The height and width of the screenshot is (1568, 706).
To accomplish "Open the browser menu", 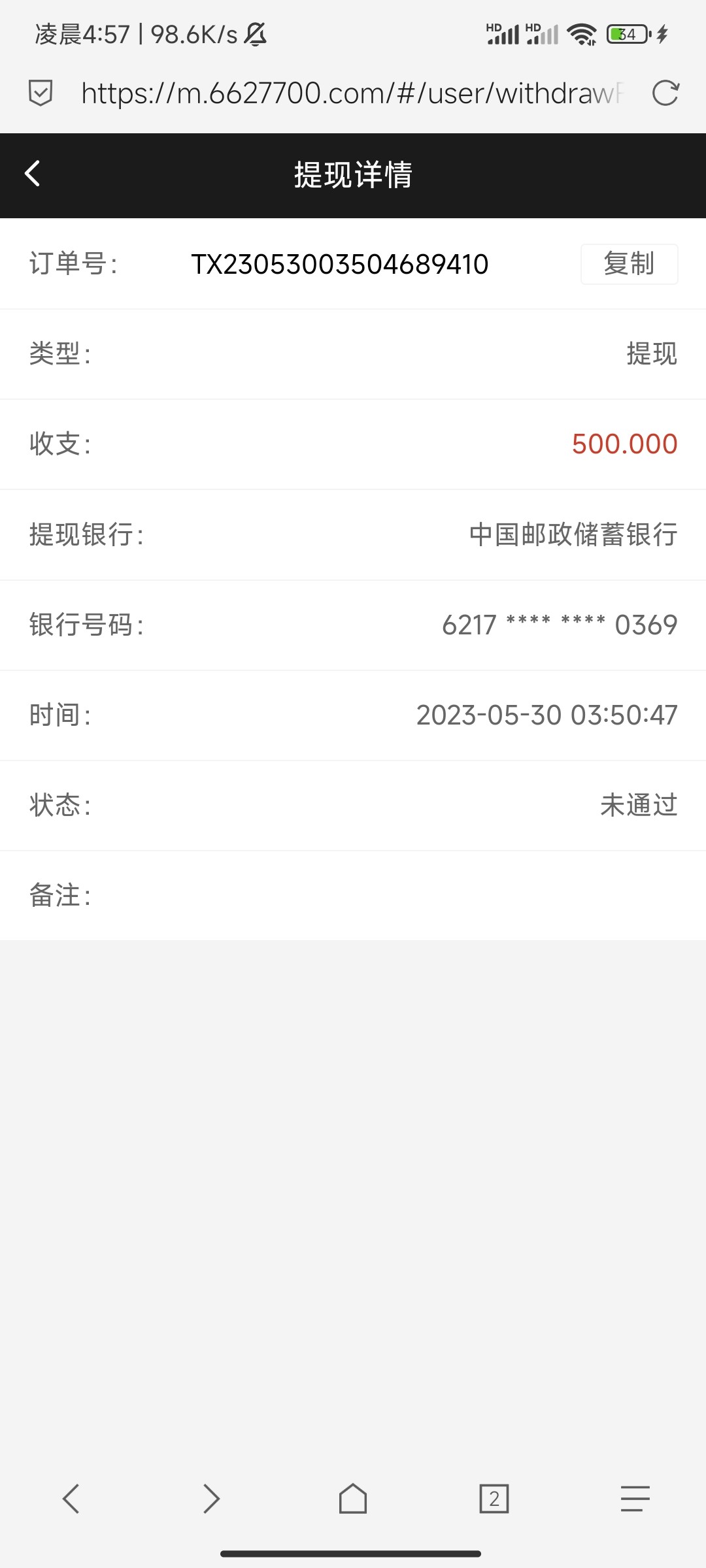I will [635, 1498].
